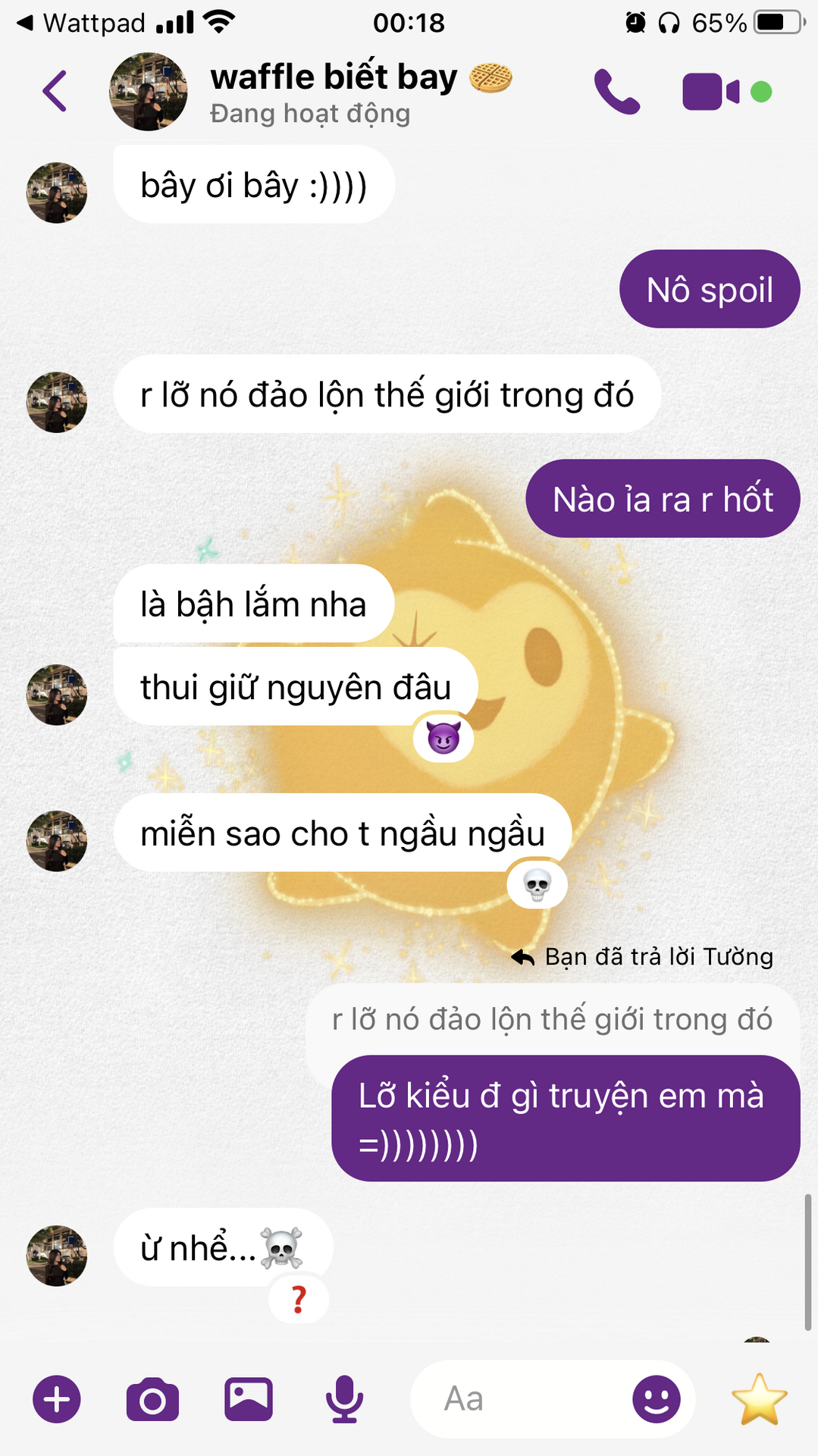Start a voice call
This screenshot has width=818, height=1456.
point(617,92)
